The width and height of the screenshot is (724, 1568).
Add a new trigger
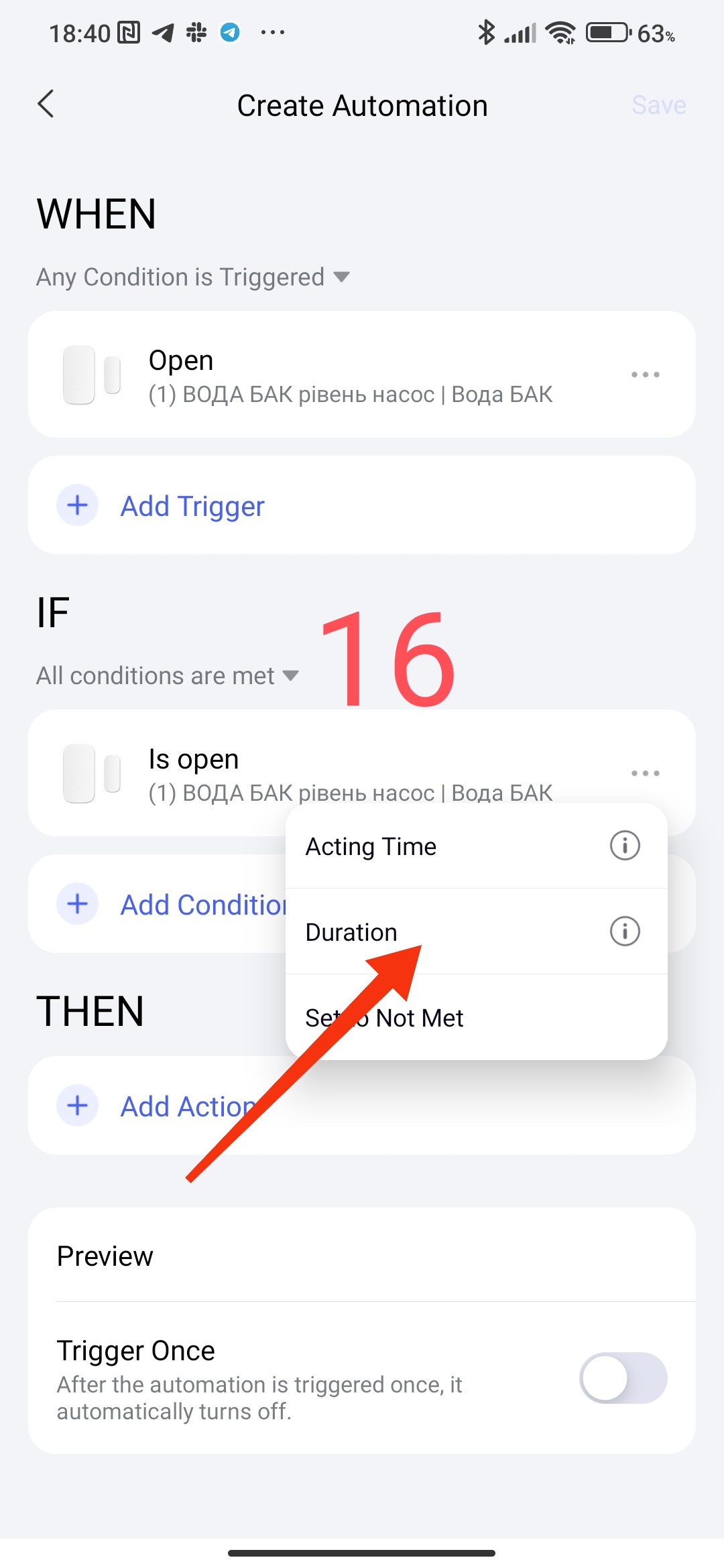click(192, 506)
